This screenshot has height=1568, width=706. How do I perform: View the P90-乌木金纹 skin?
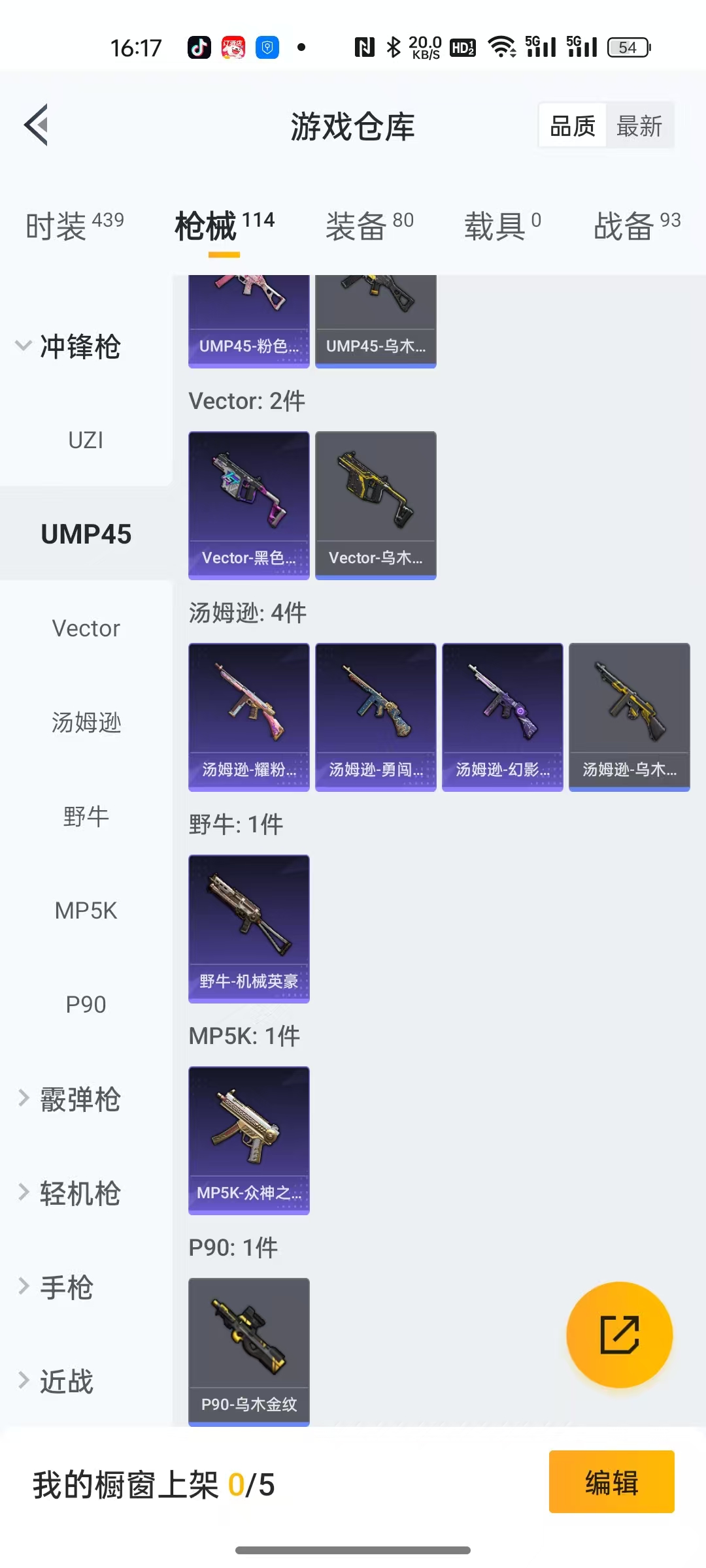[x=248, y=1351]
